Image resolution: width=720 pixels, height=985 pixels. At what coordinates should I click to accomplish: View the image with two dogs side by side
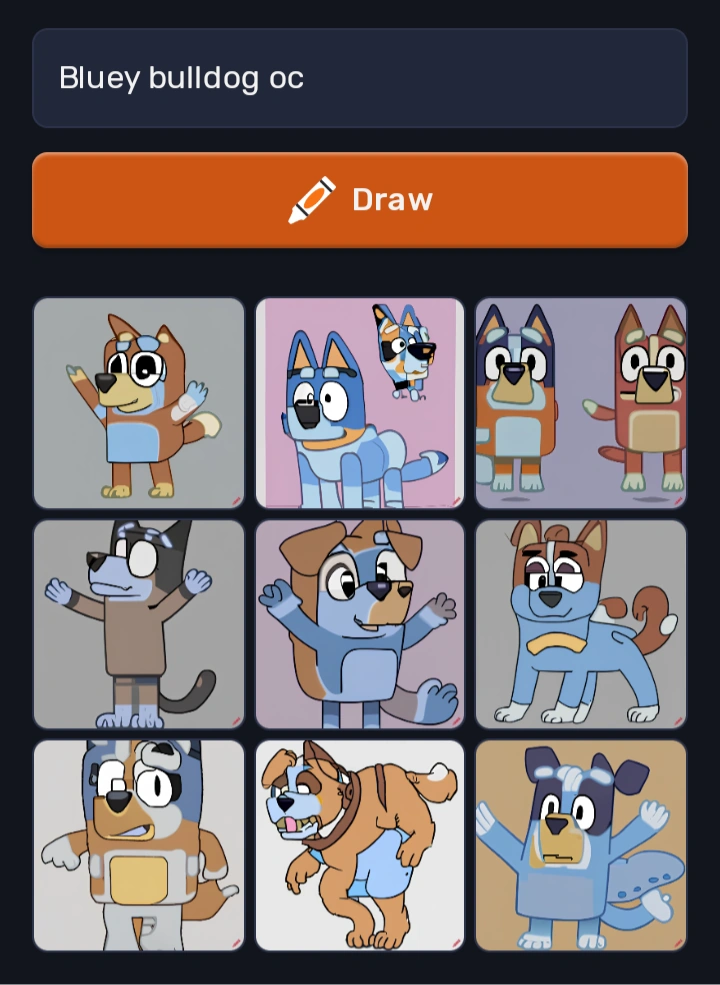point(581,403)
